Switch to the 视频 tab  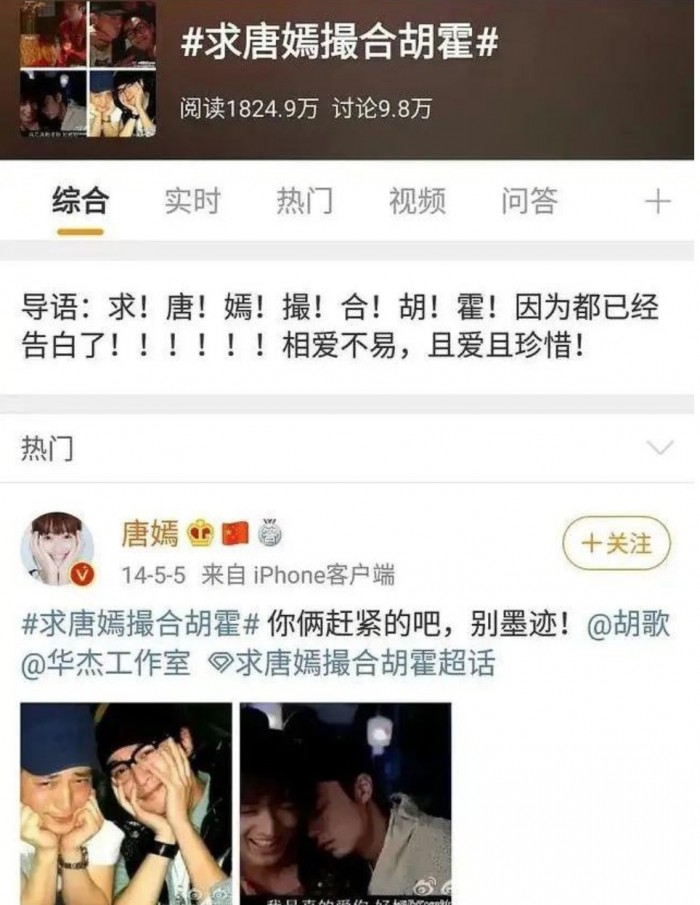click(416, 202)
